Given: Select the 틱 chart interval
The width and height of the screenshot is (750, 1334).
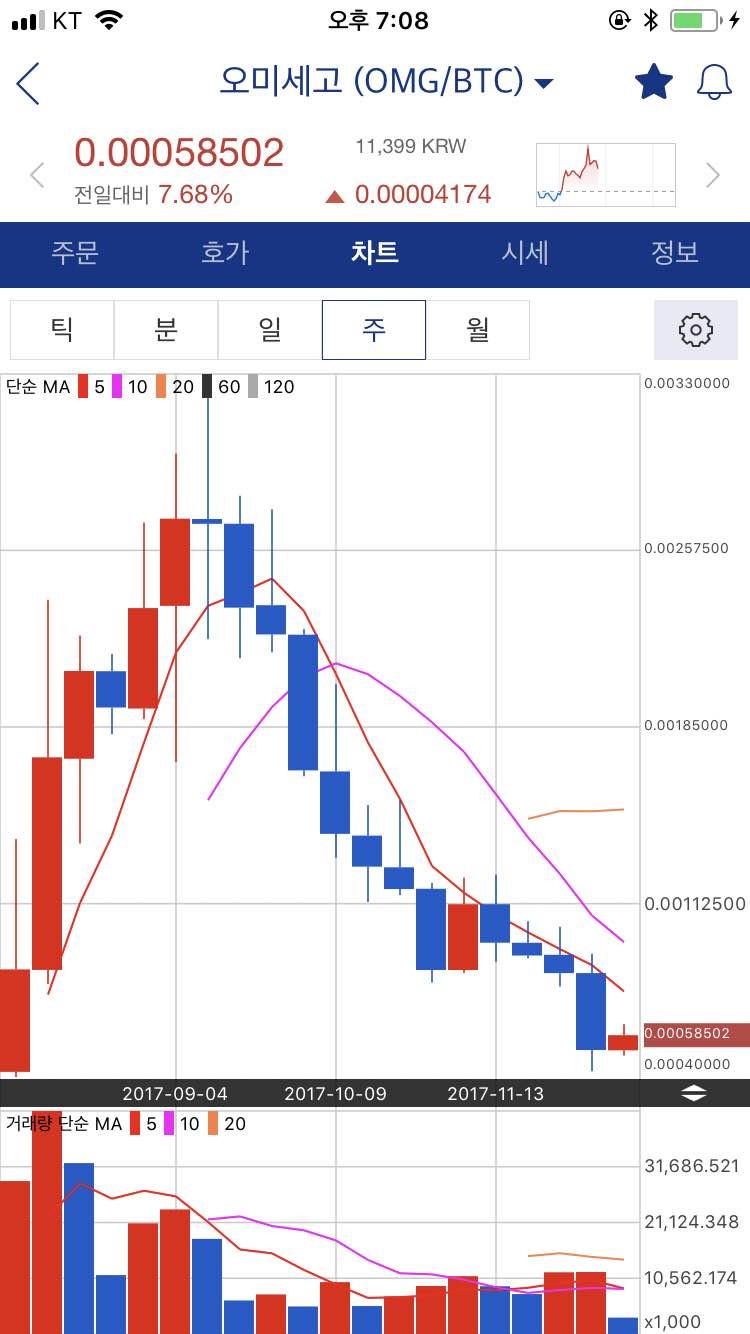Looking at the screenshot, I should coord(62,329).
